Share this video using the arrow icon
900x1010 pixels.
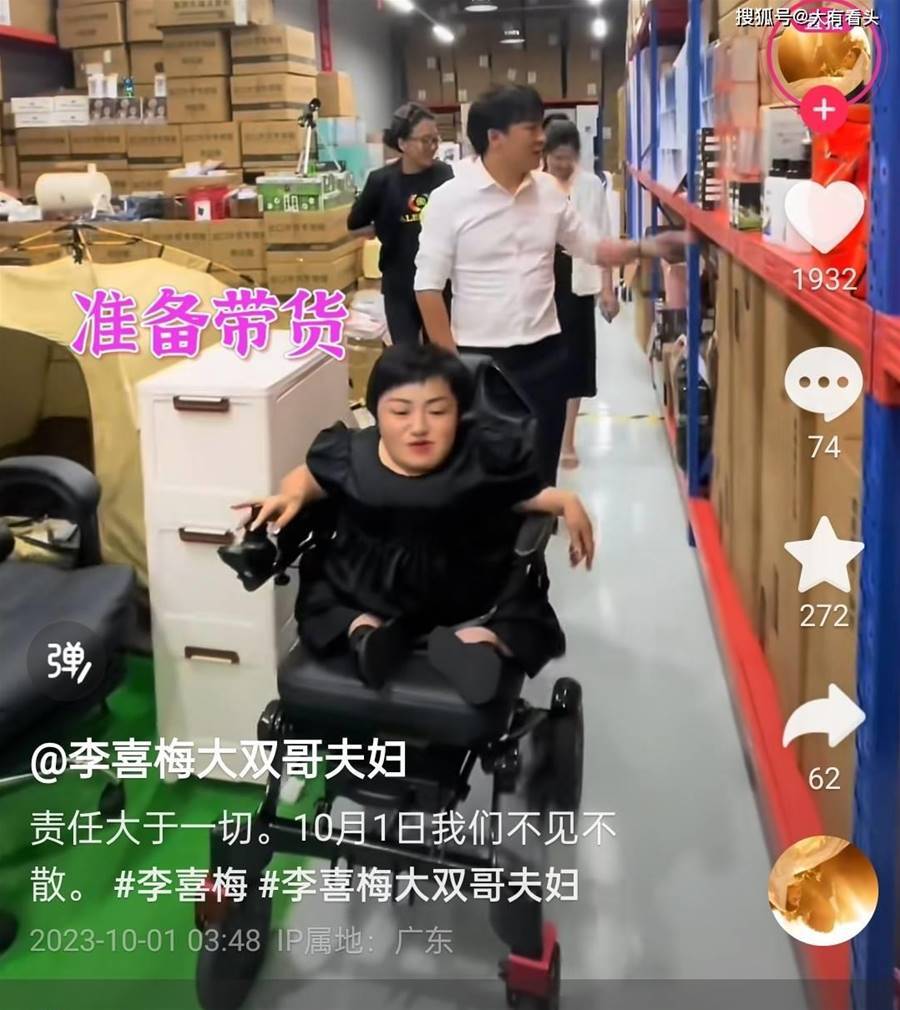(823, 718)
